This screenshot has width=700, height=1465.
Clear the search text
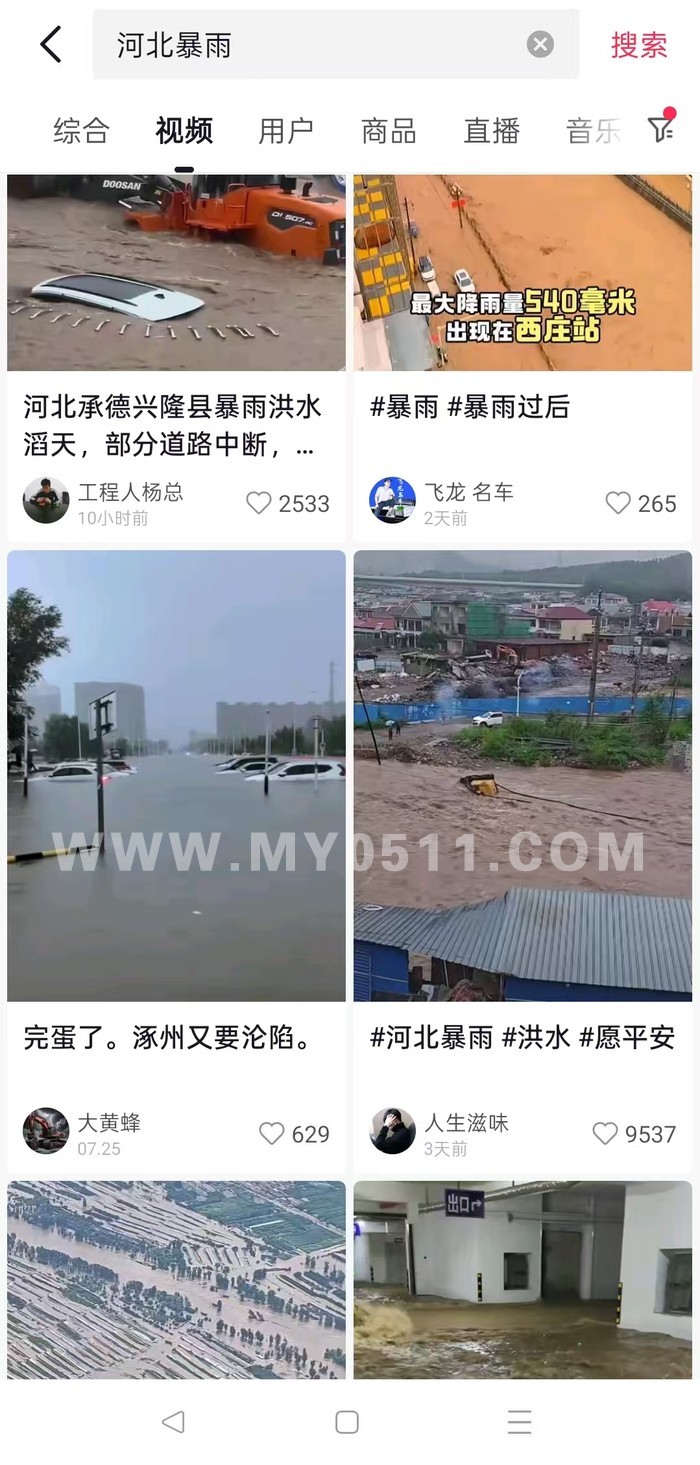point(540,44)
